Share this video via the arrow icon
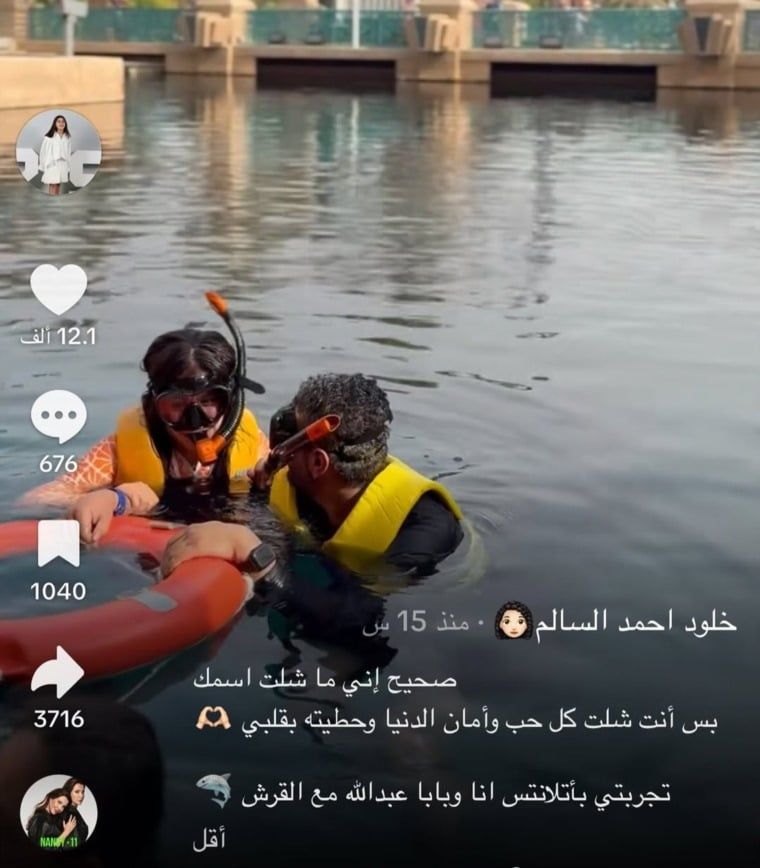Viewport: 760px width, 868px height. point(58,673)
